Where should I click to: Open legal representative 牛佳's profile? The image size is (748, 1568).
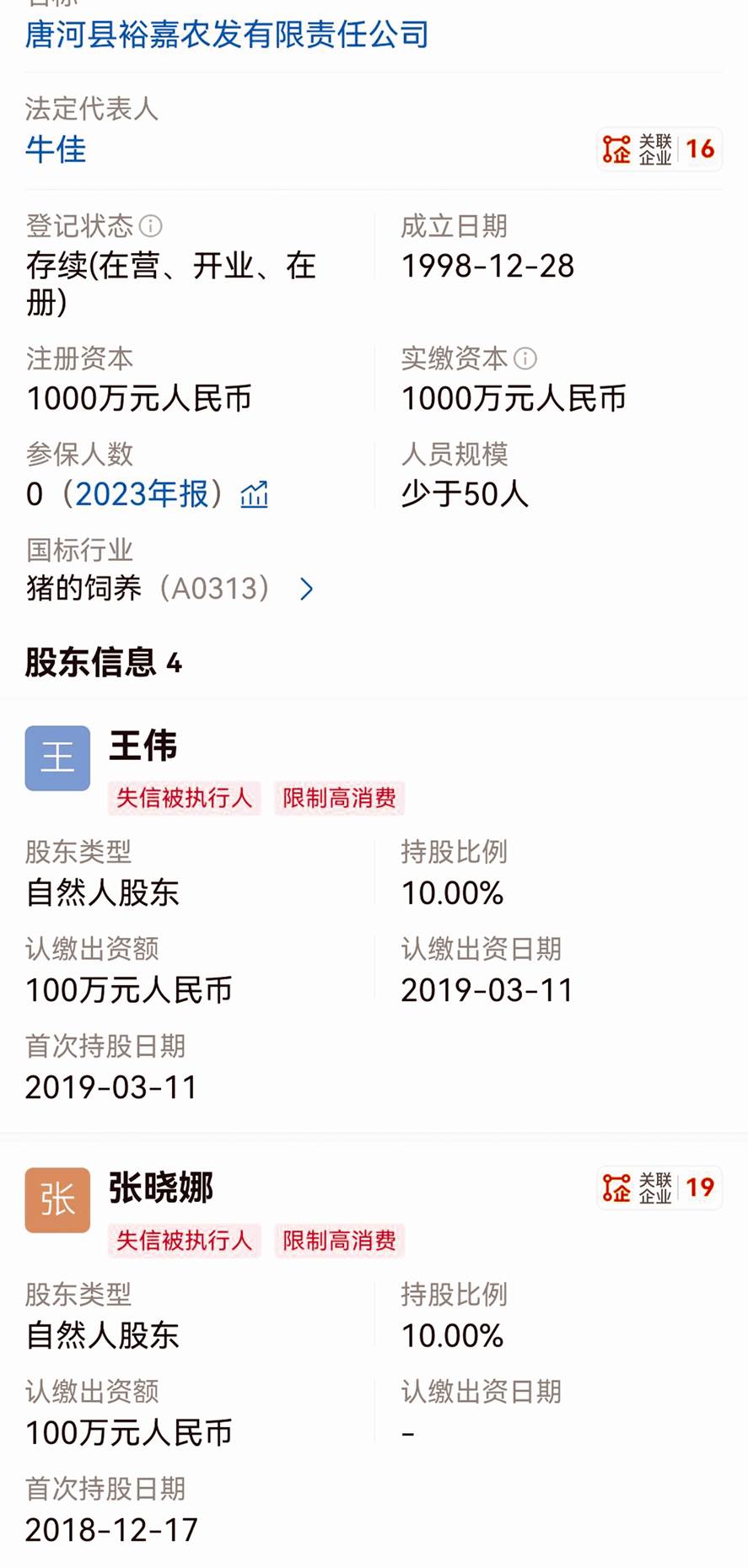[56, 149]
